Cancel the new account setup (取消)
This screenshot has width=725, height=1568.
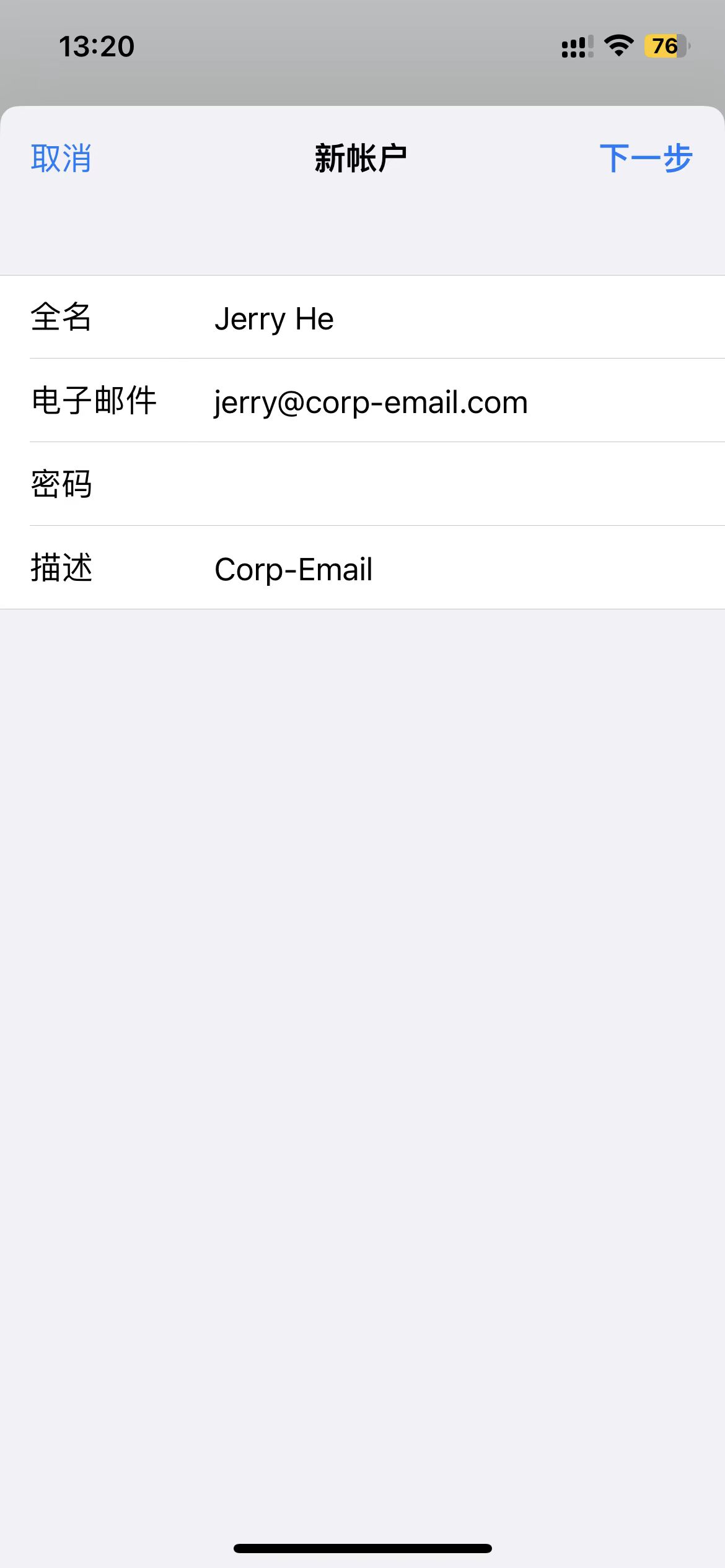pos(61,159)
